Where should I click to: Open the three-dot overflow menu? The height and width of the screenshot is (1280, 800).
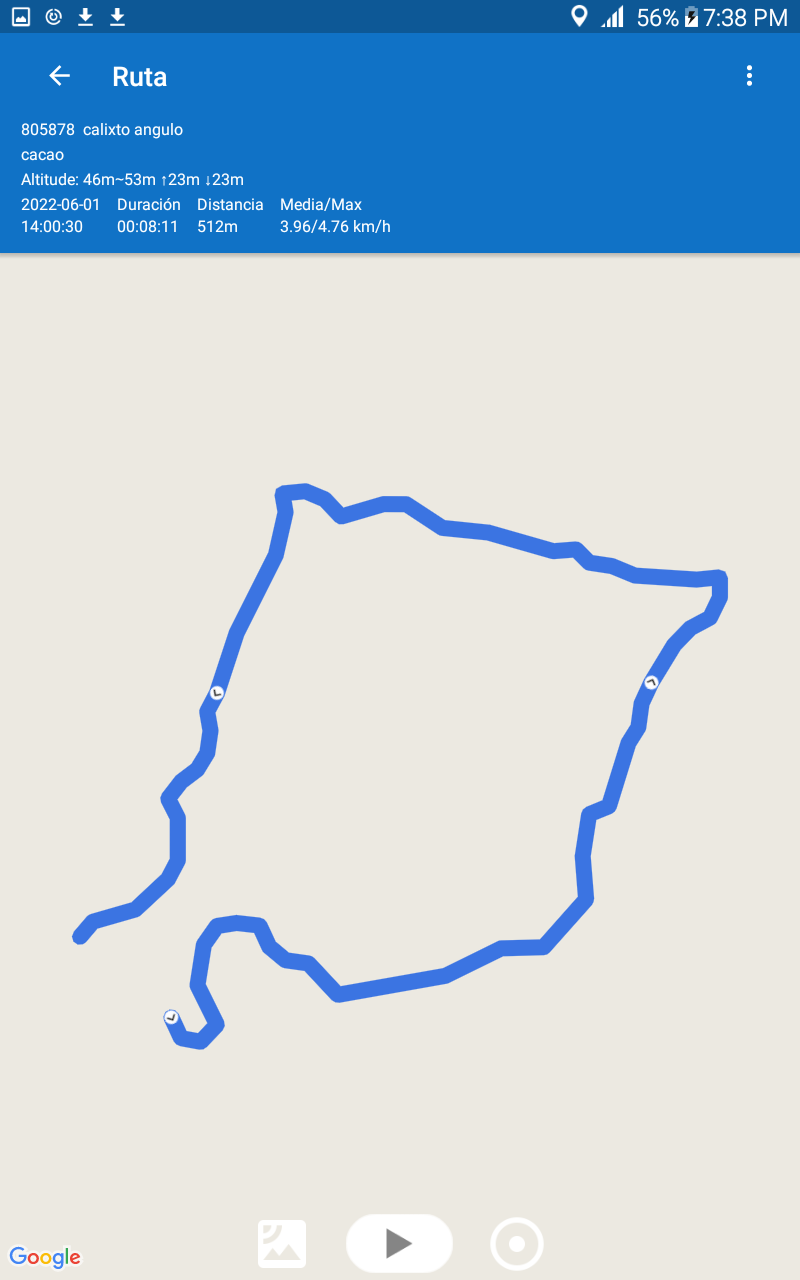(749, 76)
